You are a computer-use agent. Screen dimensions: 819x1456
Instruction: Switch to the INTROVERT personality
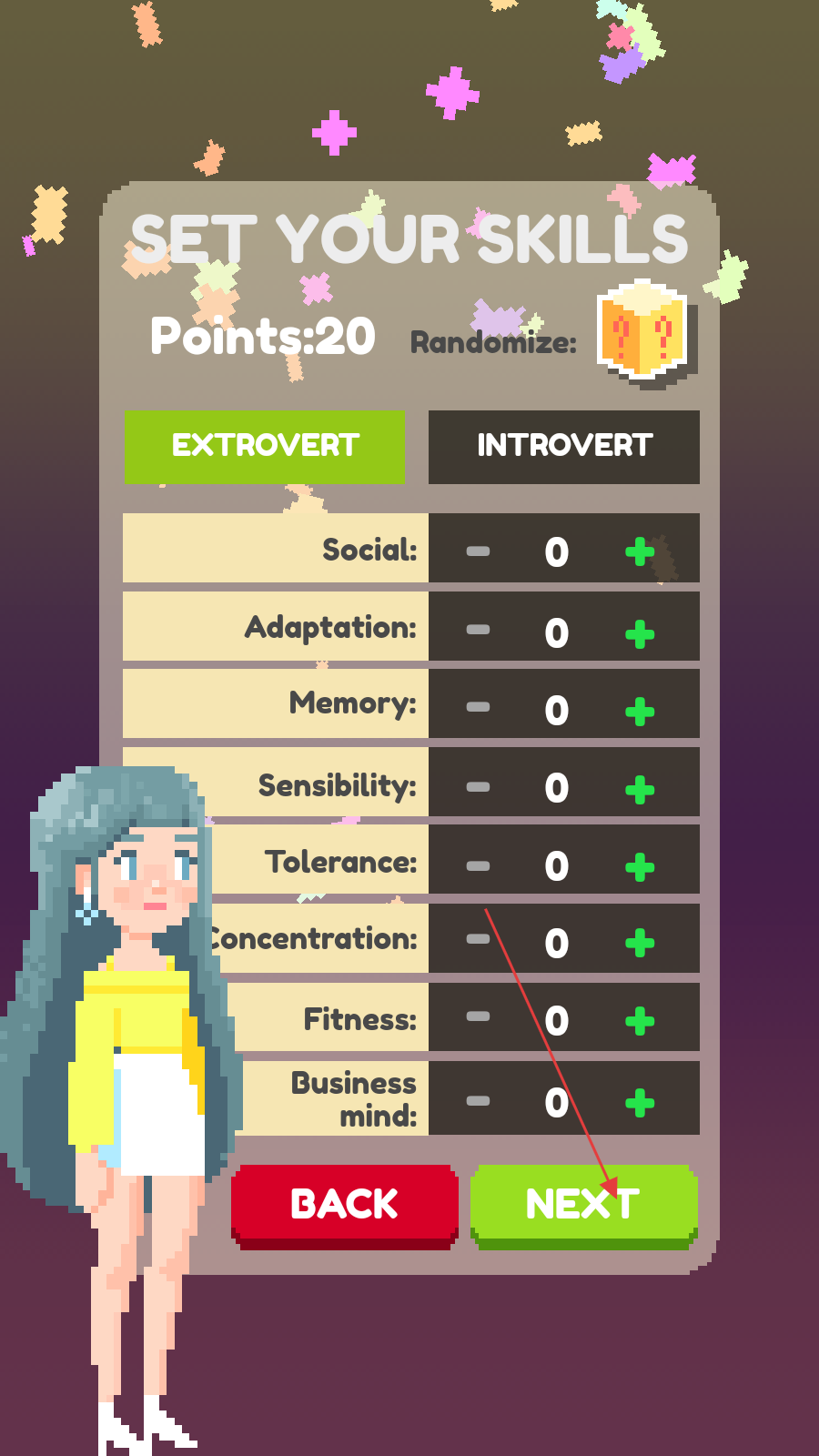pyautogui.click(x=564, y=446)
